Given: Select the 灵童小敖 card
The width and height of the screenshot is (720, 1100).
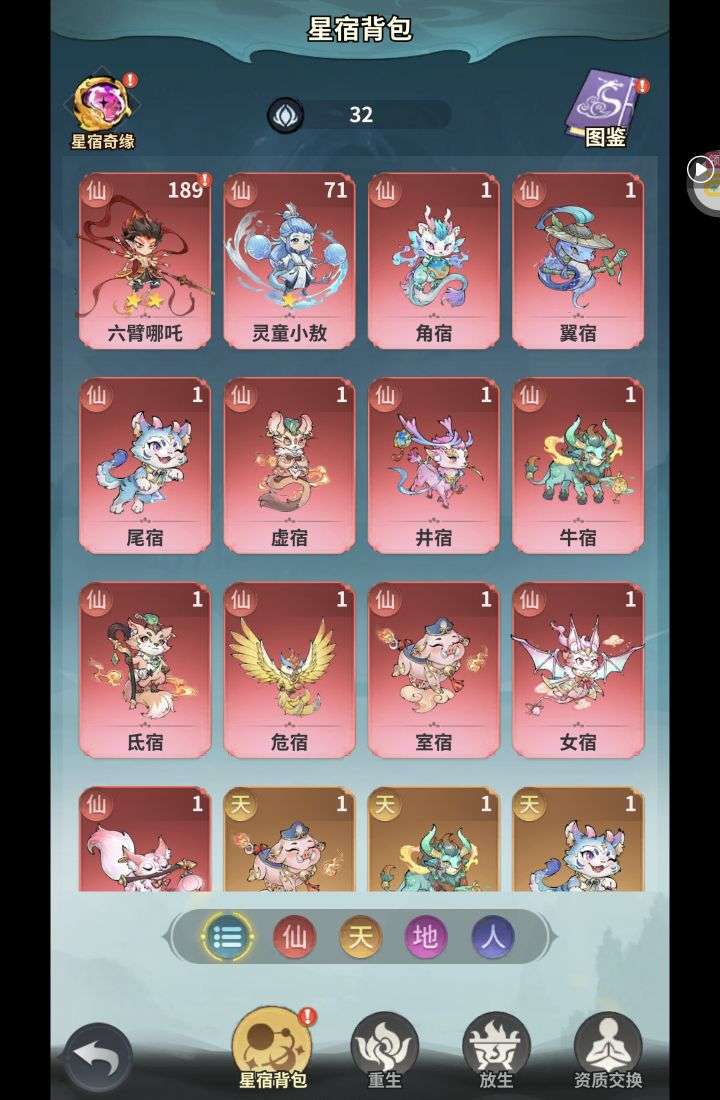Looking at the screenshot, I should tap(289, 260).
